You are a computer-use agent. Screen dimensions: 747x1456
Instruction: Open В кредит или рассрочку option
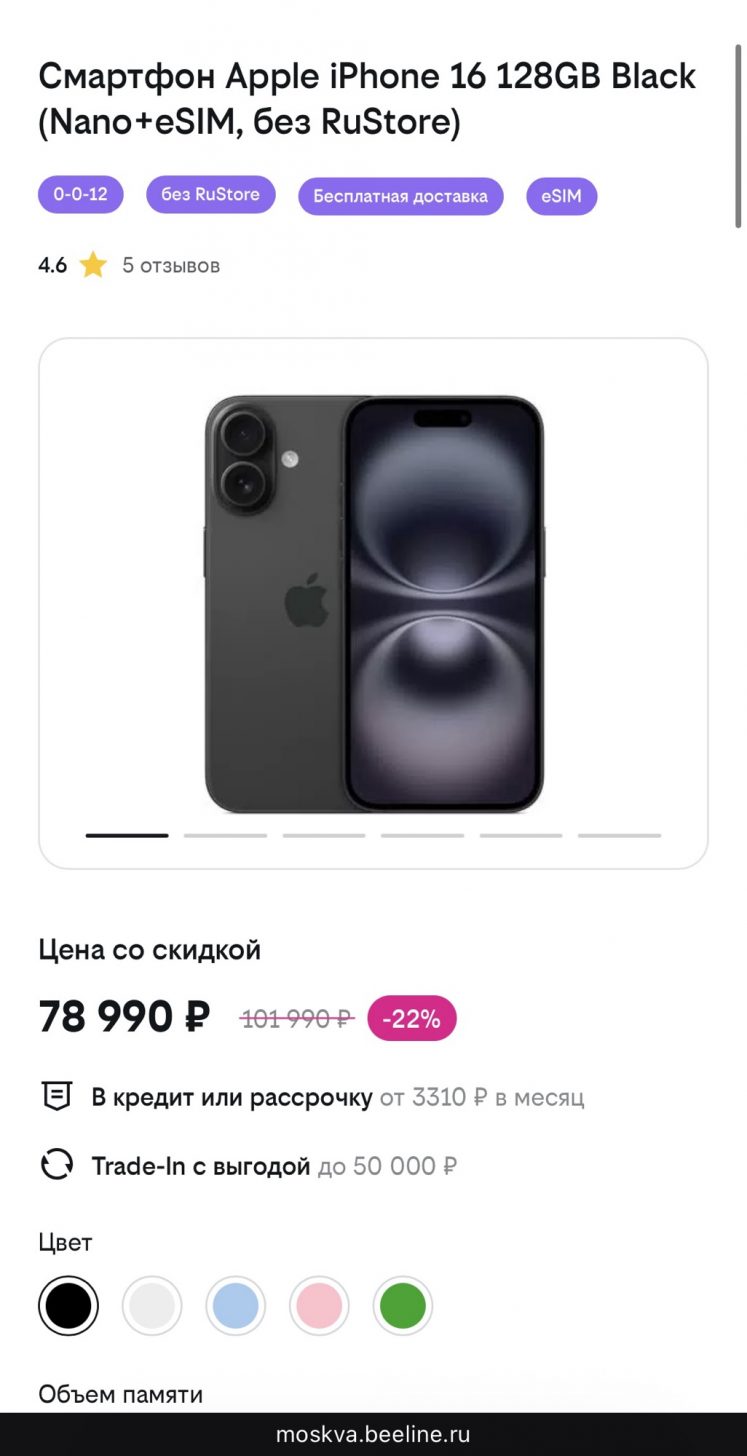tap(312, 1097)
